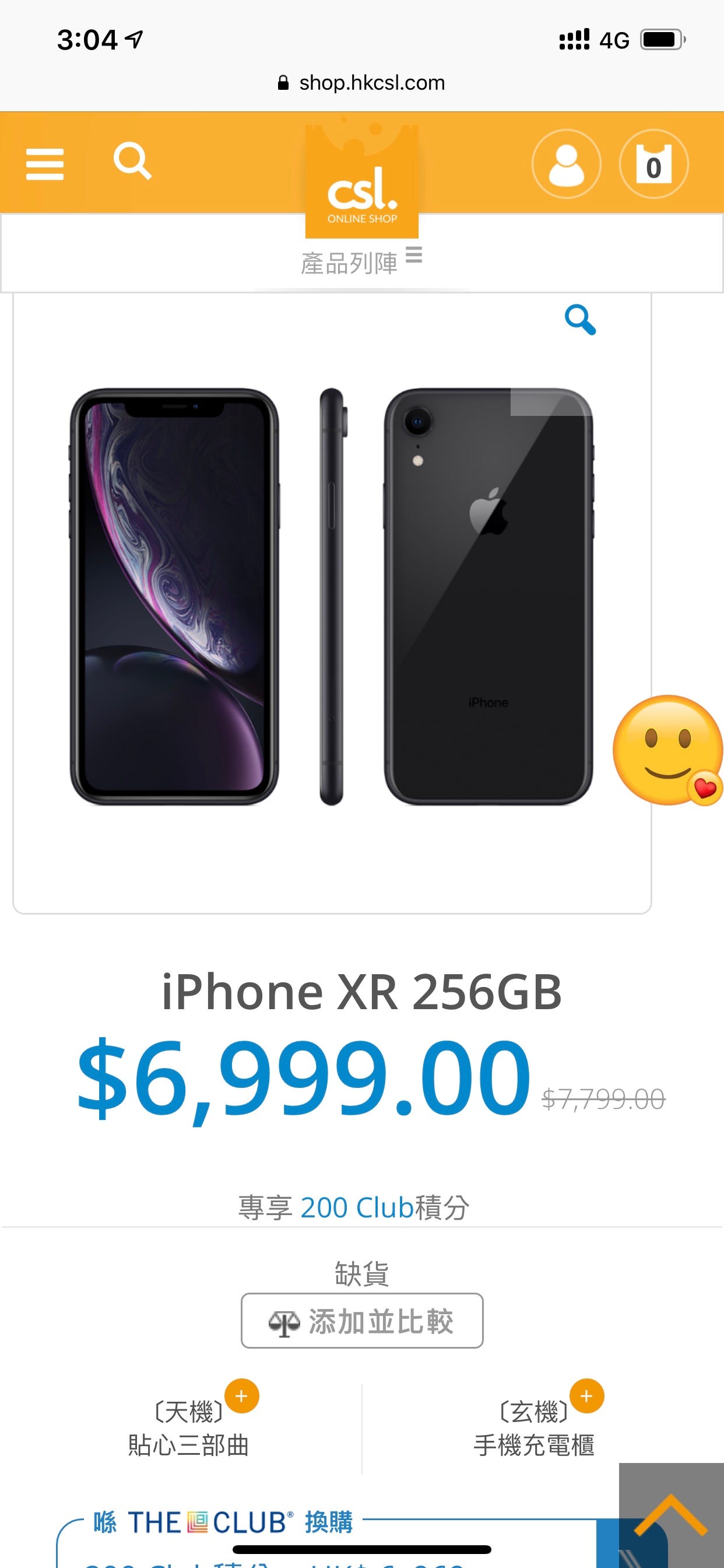Open the hamburger menu
The width and height of the screenshot is (724, 1568).
tap(44, 164)
